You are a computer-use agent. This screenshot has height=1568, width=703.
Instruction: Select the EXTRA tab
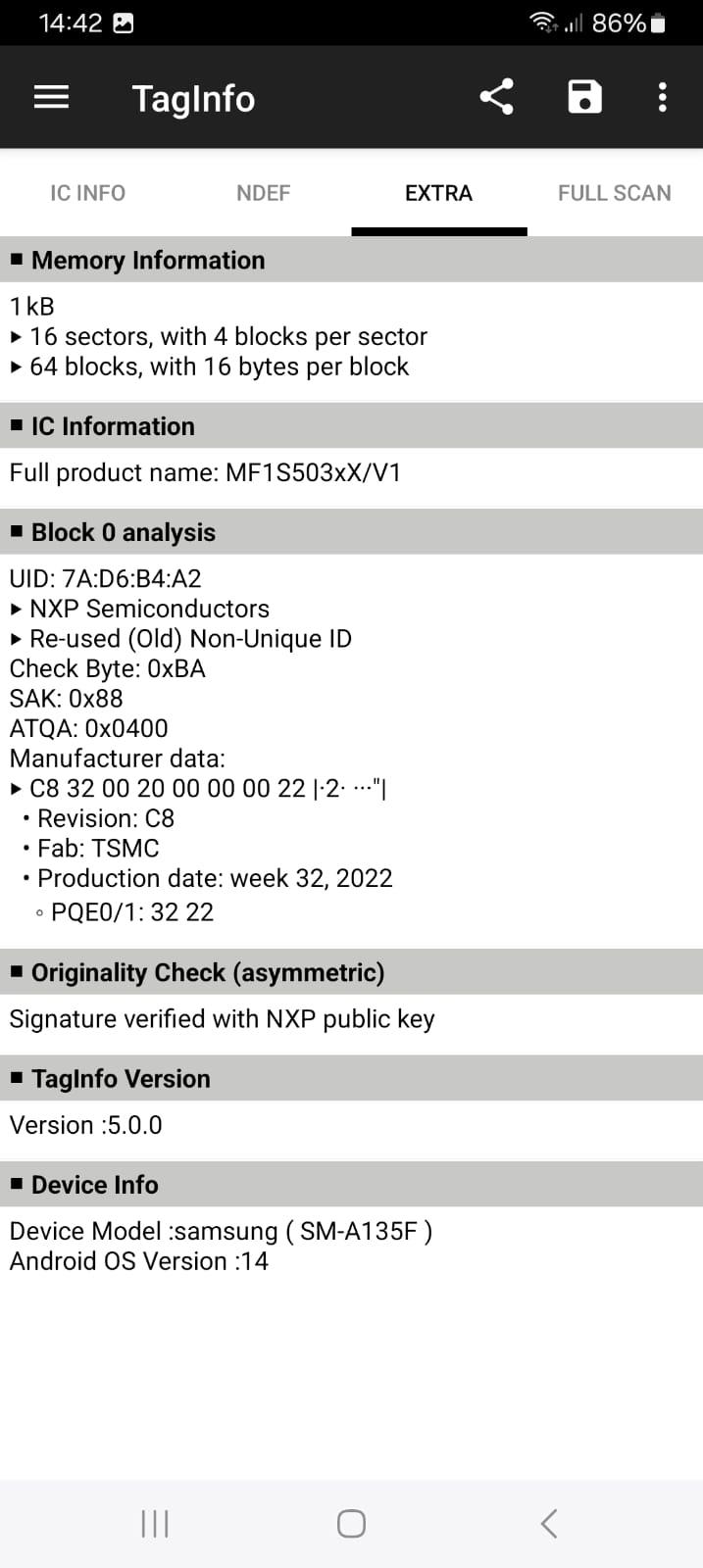(439, 193)
